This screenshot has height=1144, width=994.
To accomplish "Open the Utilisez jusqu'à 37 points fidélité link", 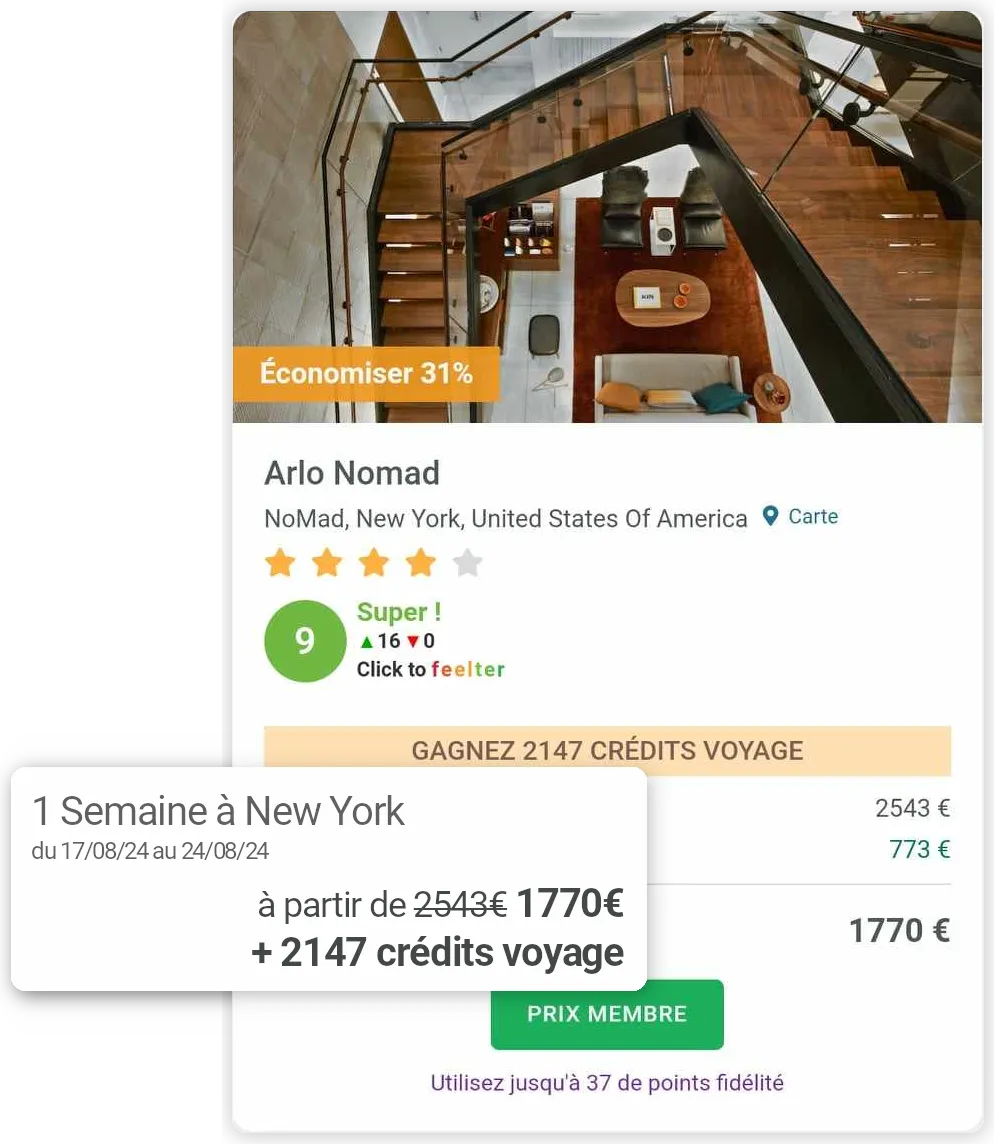I will point(607,1082).
